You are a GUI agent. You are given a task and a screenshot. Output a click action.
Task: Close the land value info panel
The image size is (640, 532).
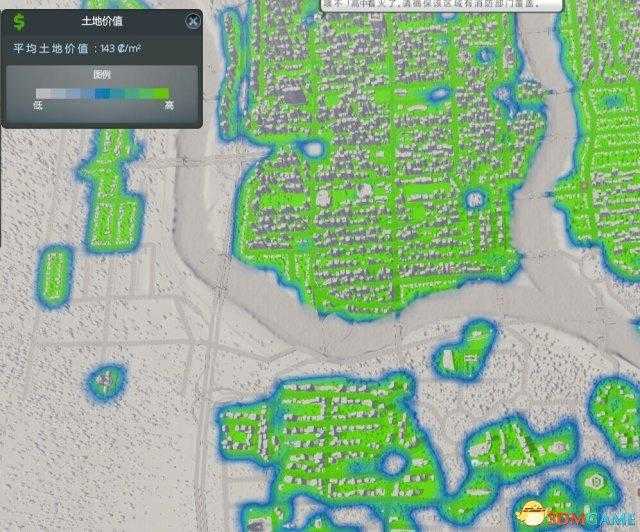192,20
